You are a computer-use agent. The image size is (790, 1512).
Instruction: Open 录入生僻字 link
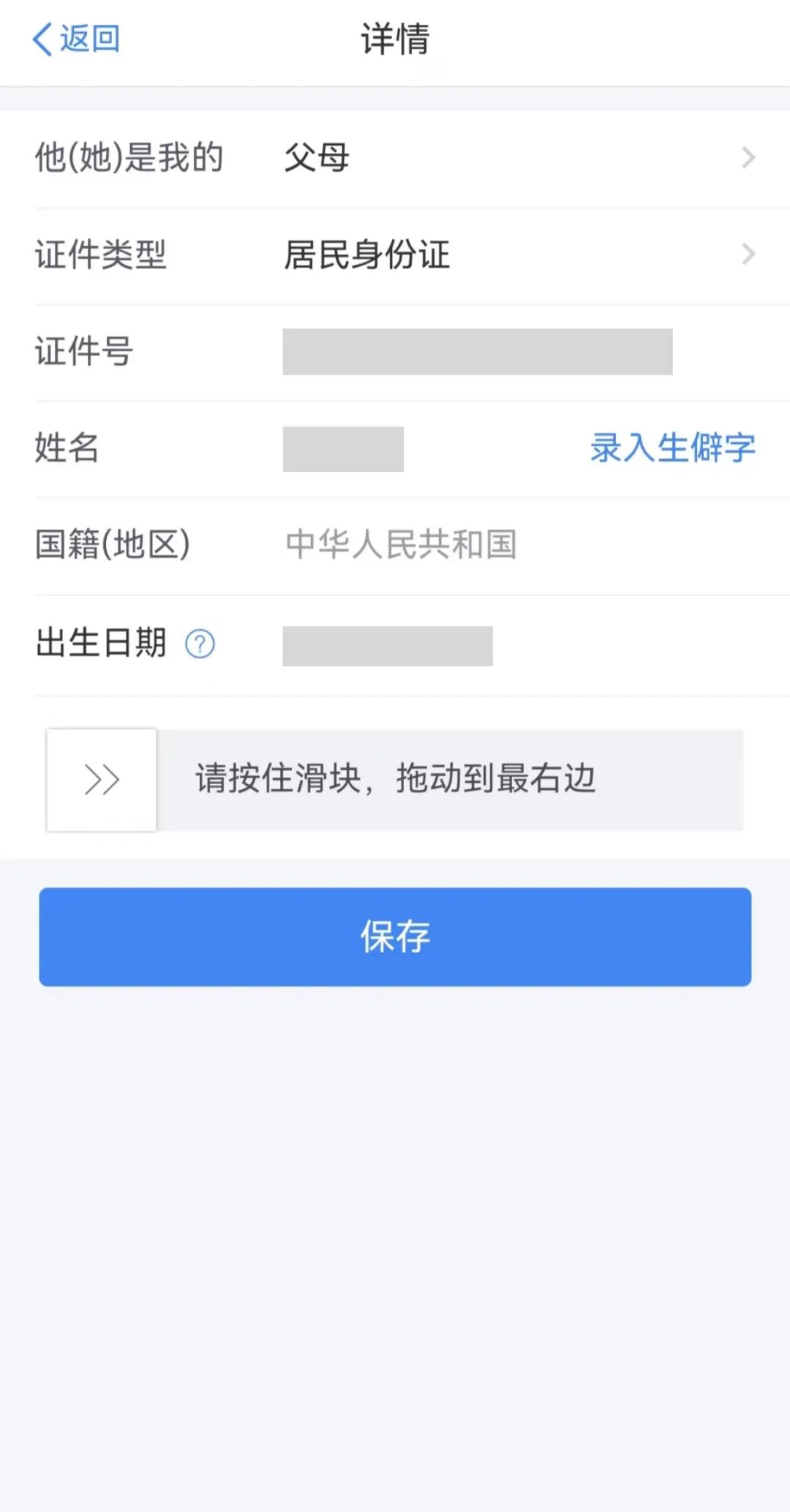(673, 448)
